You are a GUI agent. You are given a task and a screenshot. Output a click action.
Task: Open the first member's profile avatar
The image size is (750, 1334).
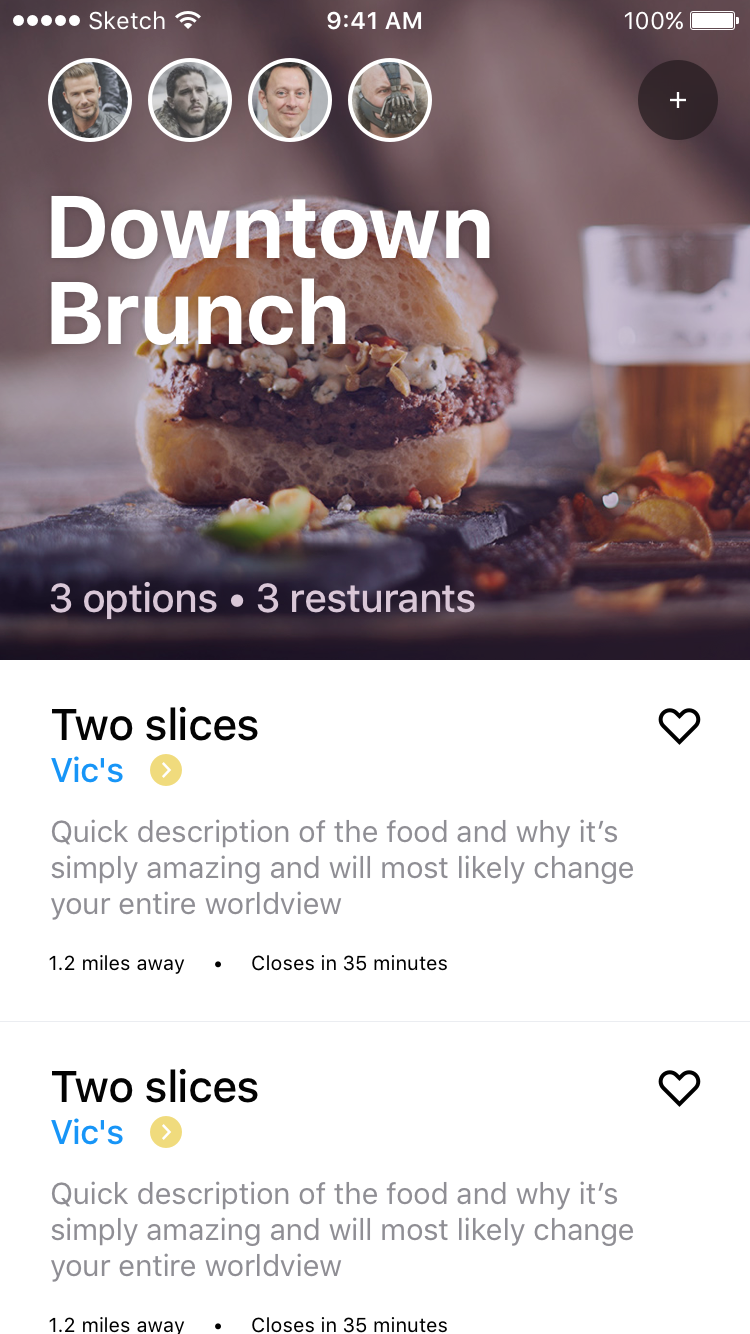(x=90, y=100)
